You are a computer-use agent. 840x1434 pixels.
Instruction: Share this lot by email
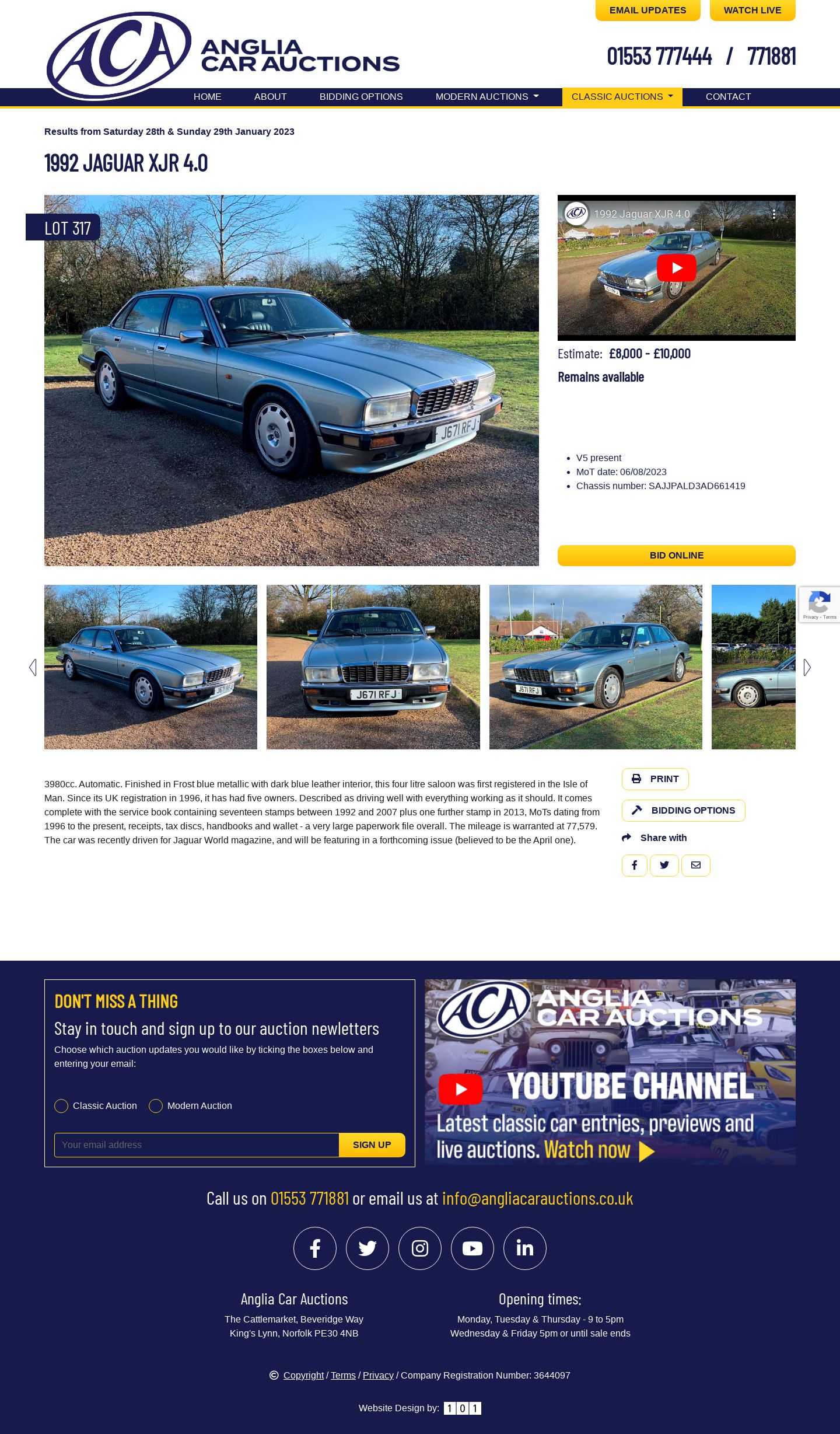pyautogui.click(x=695, y=866)
